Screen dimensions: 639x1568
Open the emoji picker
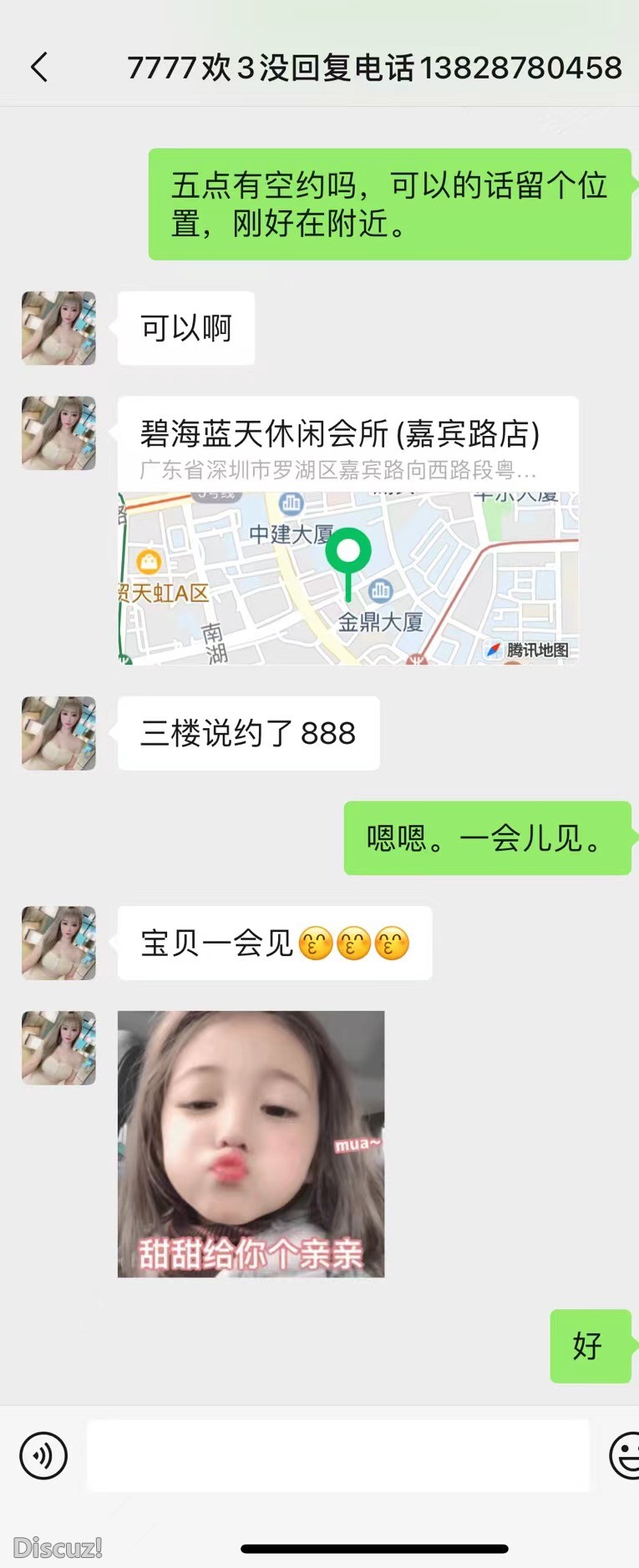(625, 1455)
